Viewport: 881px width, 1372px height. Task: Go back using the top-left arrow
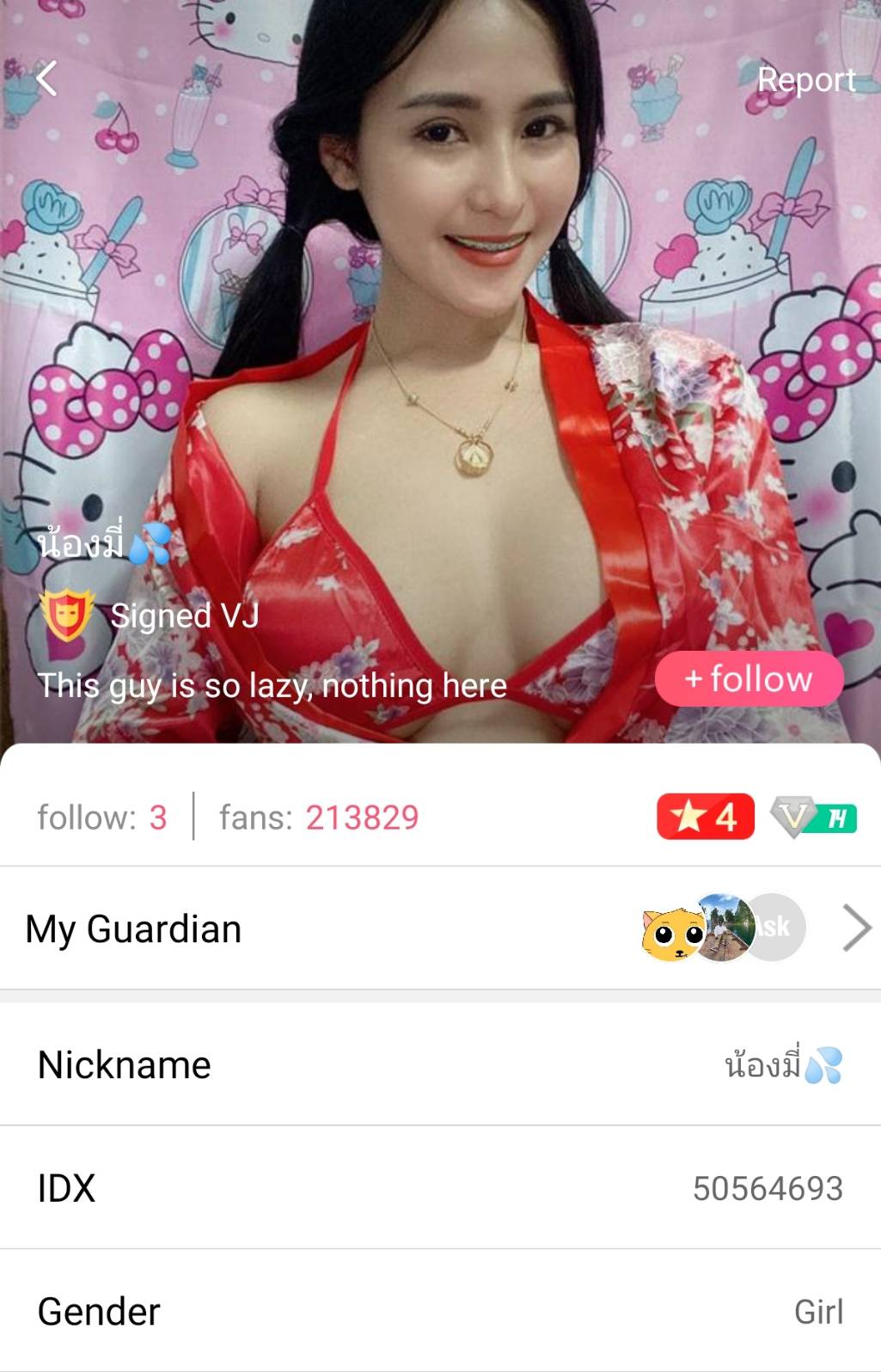(47, 79)
